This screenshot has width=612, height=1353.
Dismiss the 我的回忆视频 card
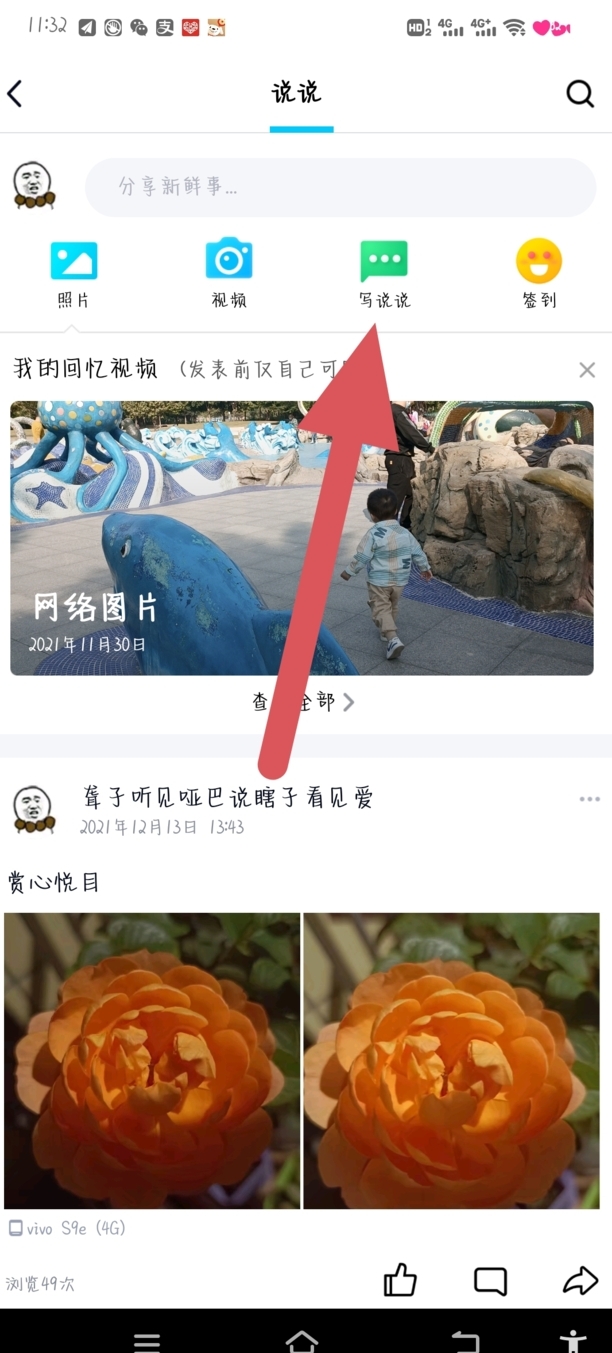(x=587, y=370)
